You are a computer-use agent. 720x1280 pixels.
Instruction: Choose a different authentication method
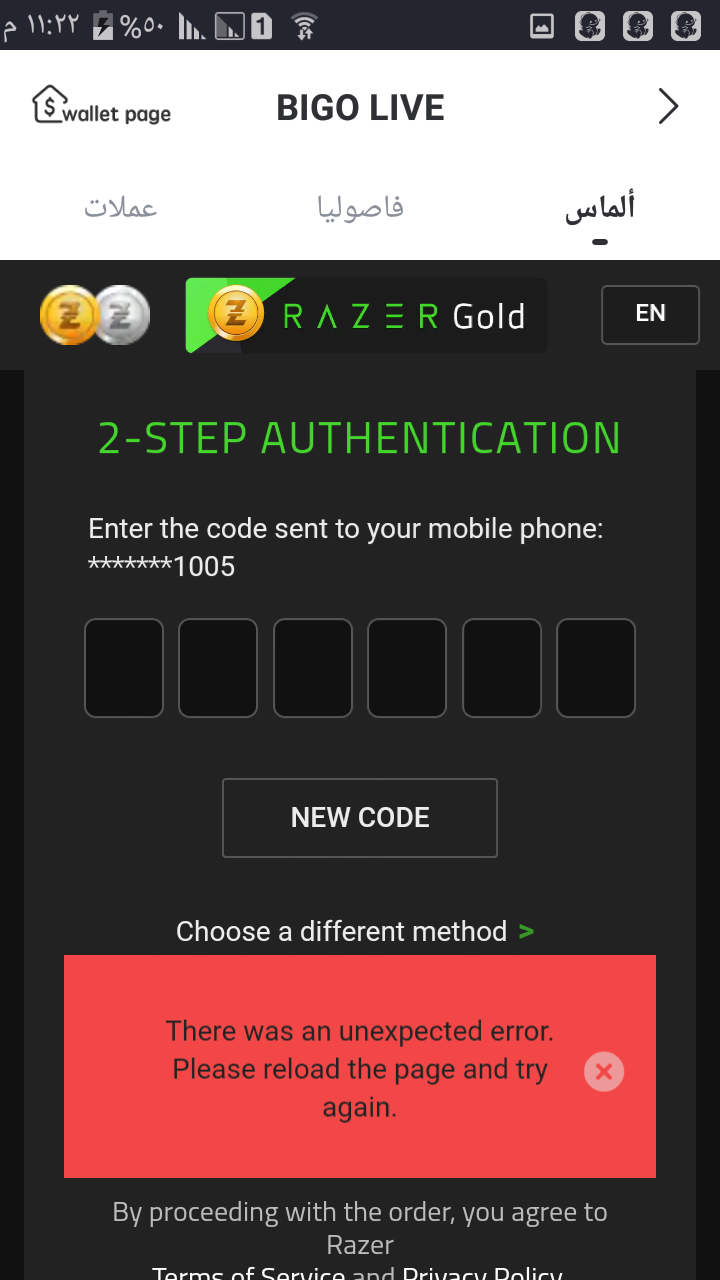355,931
